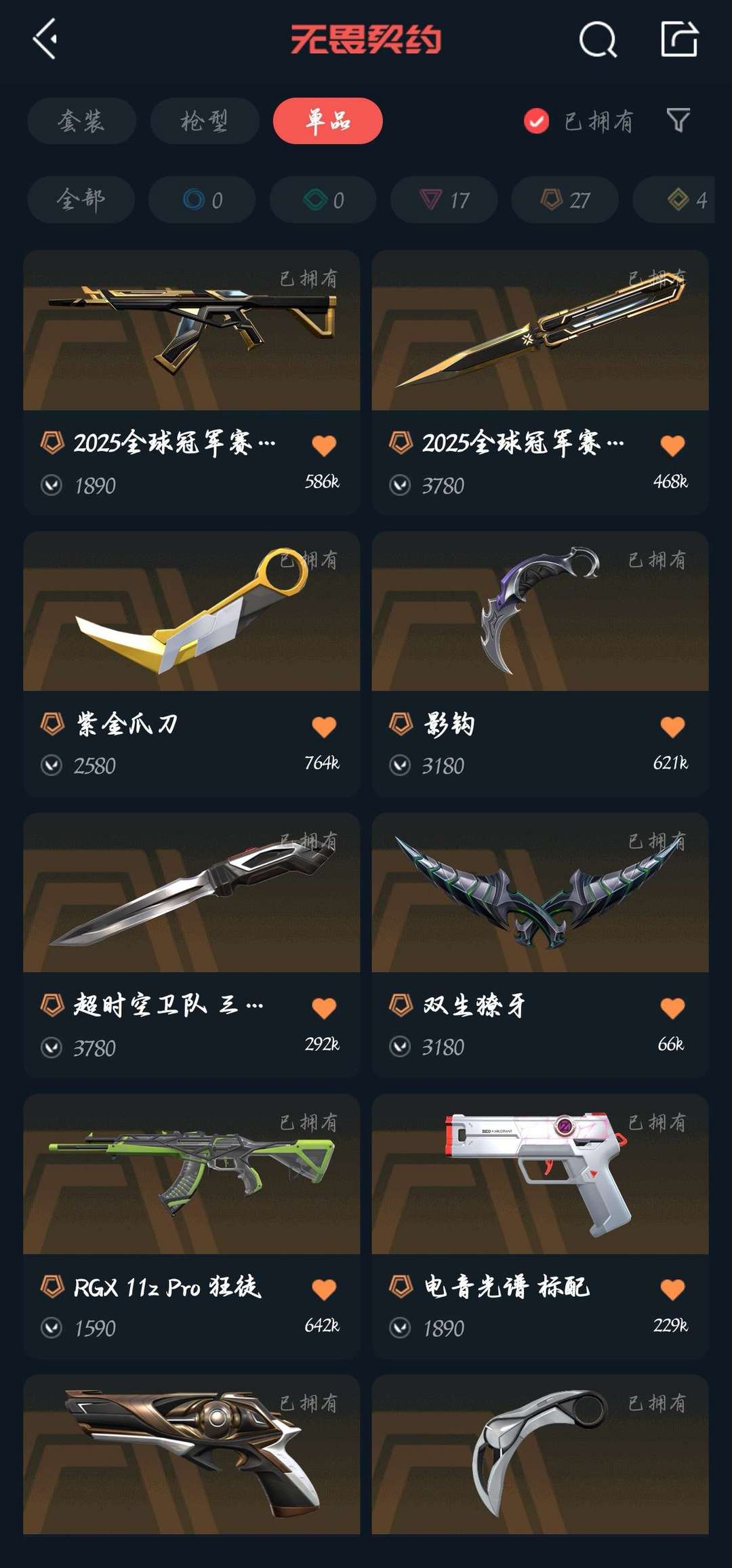This screenshot has width=732, height=1568.
Task: Tap the heart on 紫金爪刀
Action: tap(324, 727)
